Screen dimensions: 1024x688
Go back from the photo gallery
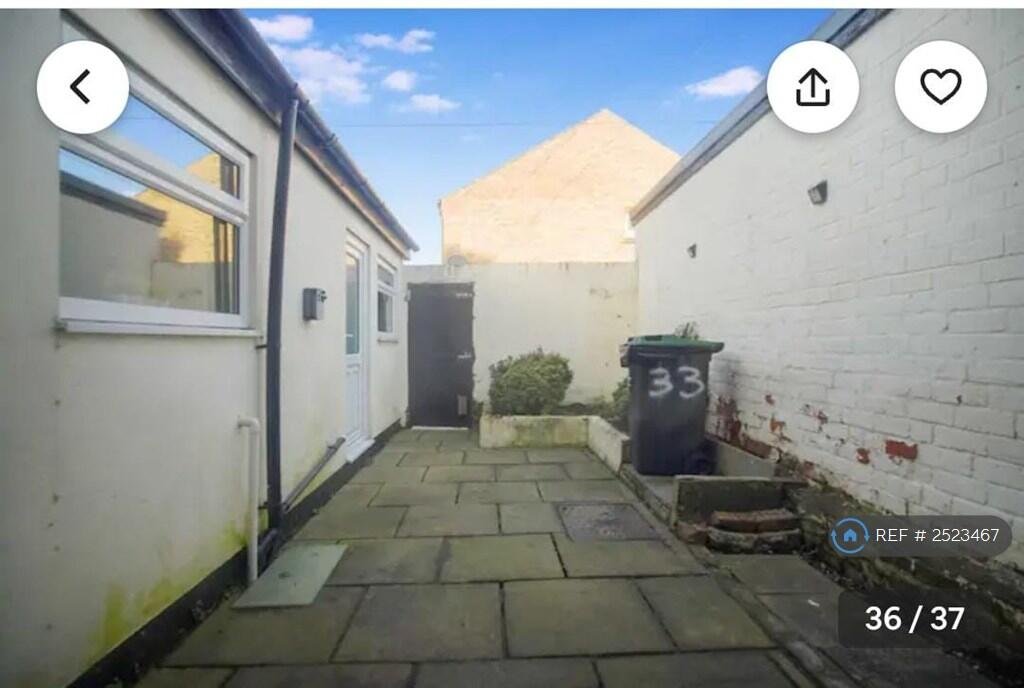(x=83, y=87)
